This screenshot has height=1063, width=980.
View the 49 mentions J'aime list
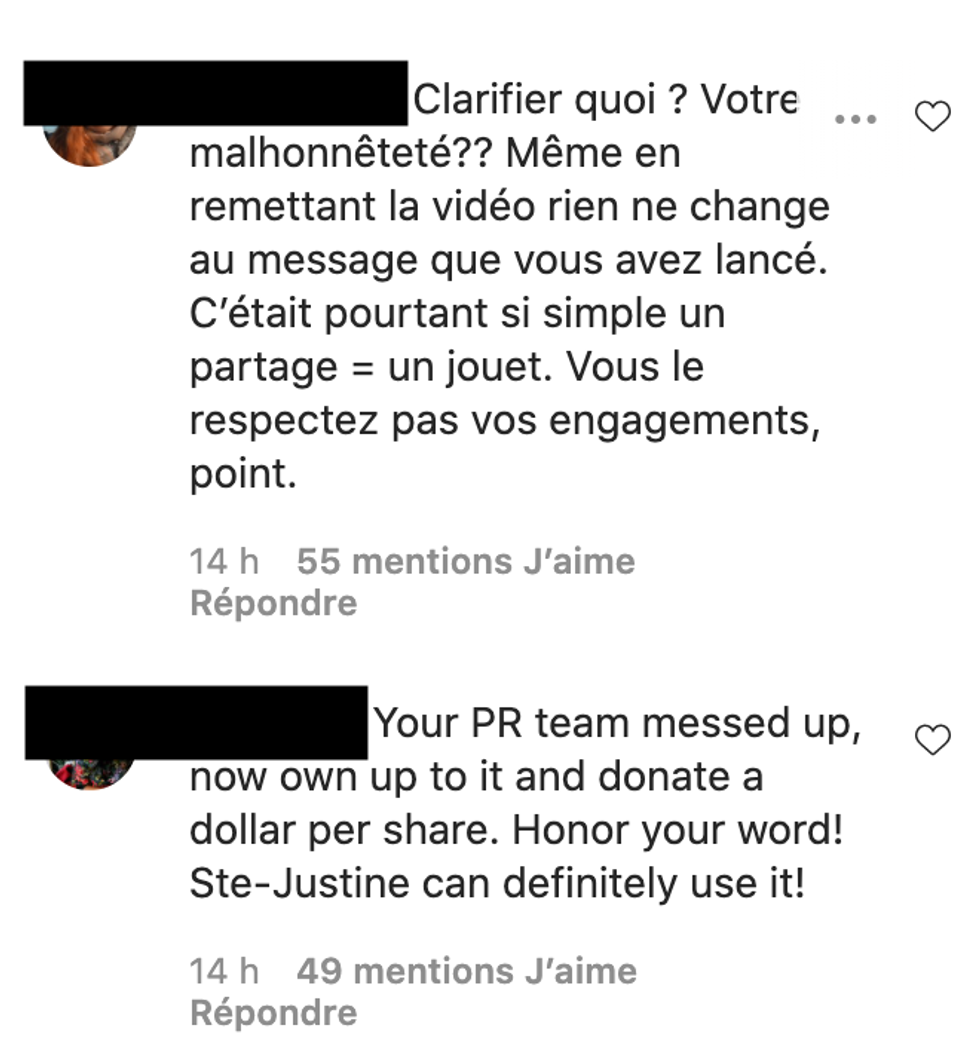click(466, 970)
